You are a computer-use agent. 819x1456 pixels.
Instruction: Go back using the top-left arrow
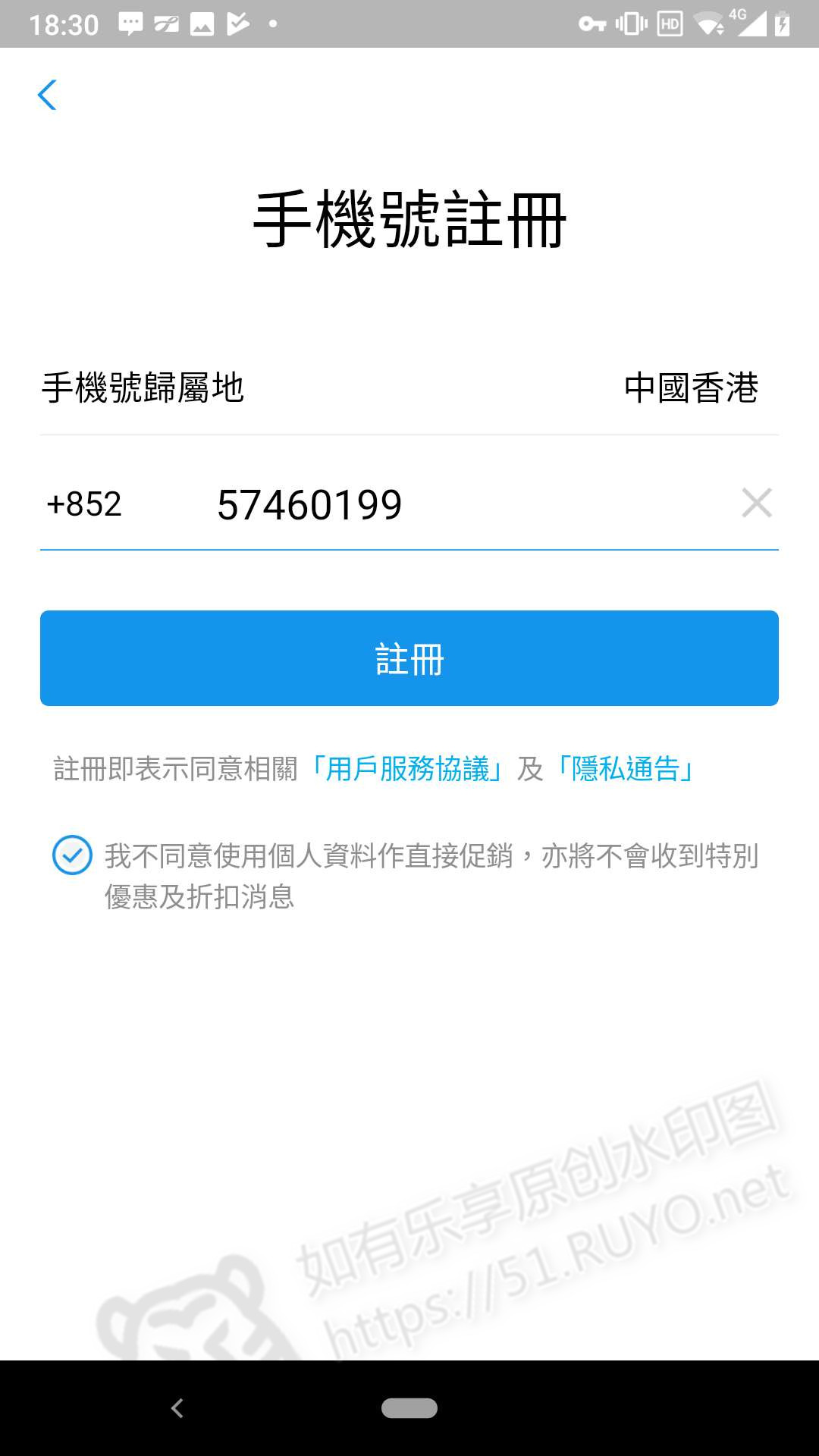coord(47,95)
